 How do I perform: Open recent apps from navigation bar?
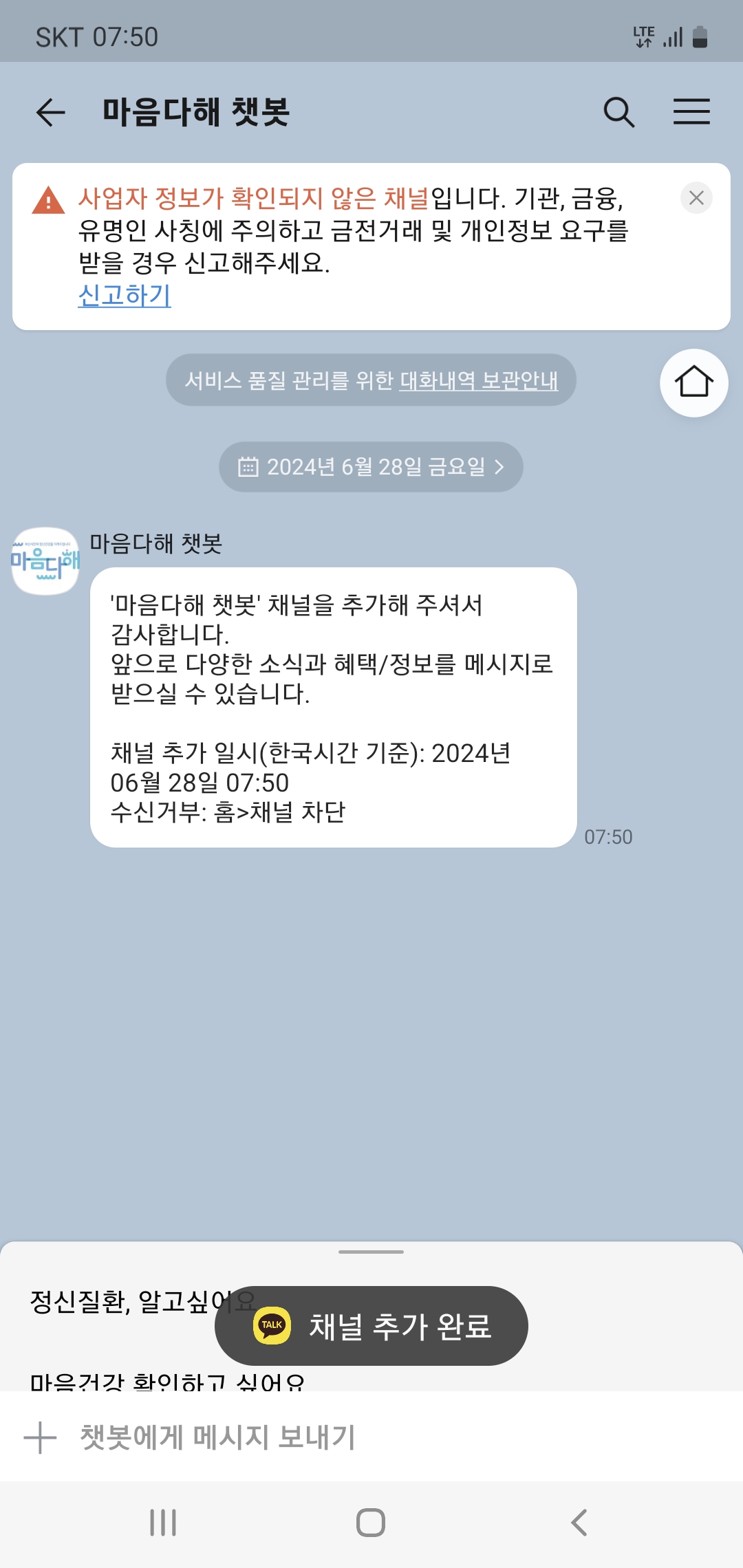point(163,1523)
